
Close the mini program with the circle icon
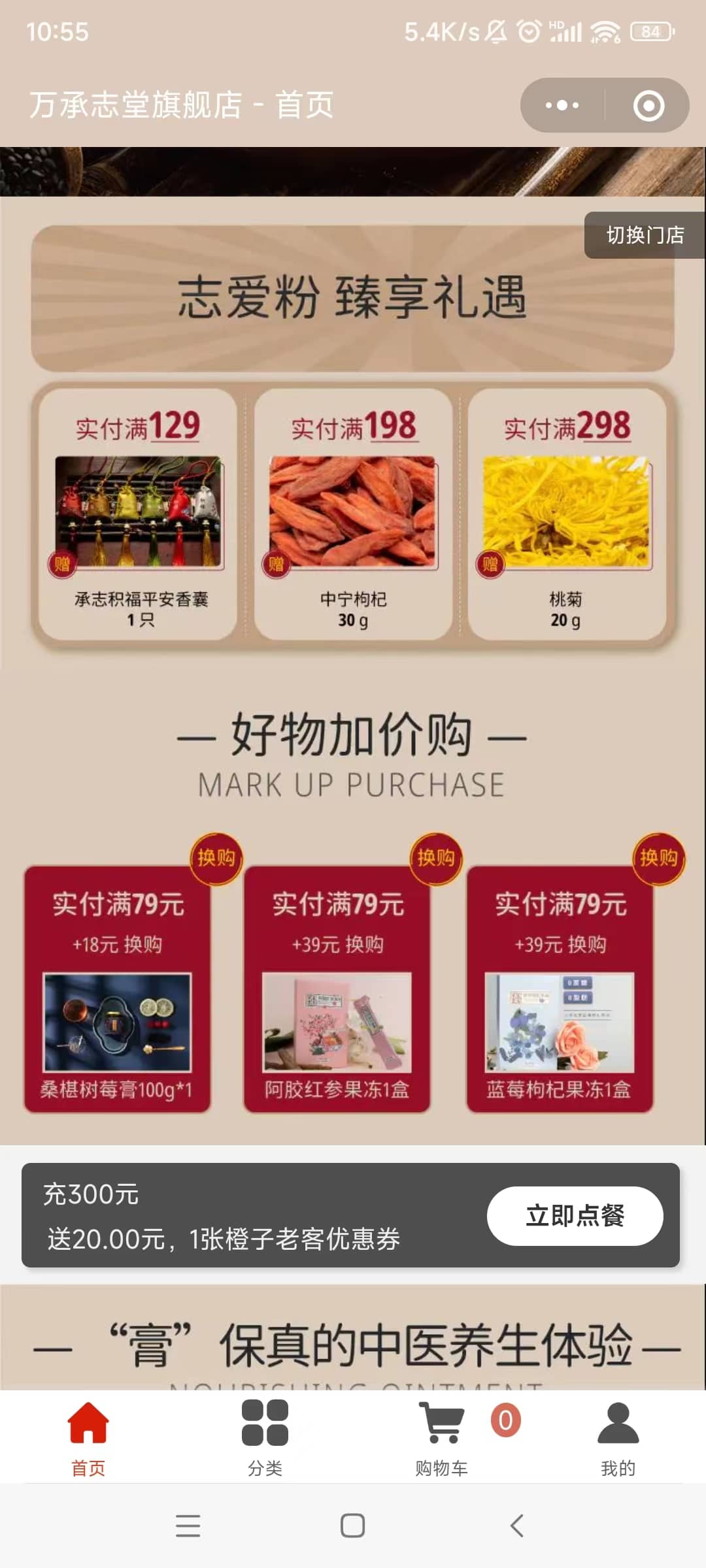tap(648, 105)
